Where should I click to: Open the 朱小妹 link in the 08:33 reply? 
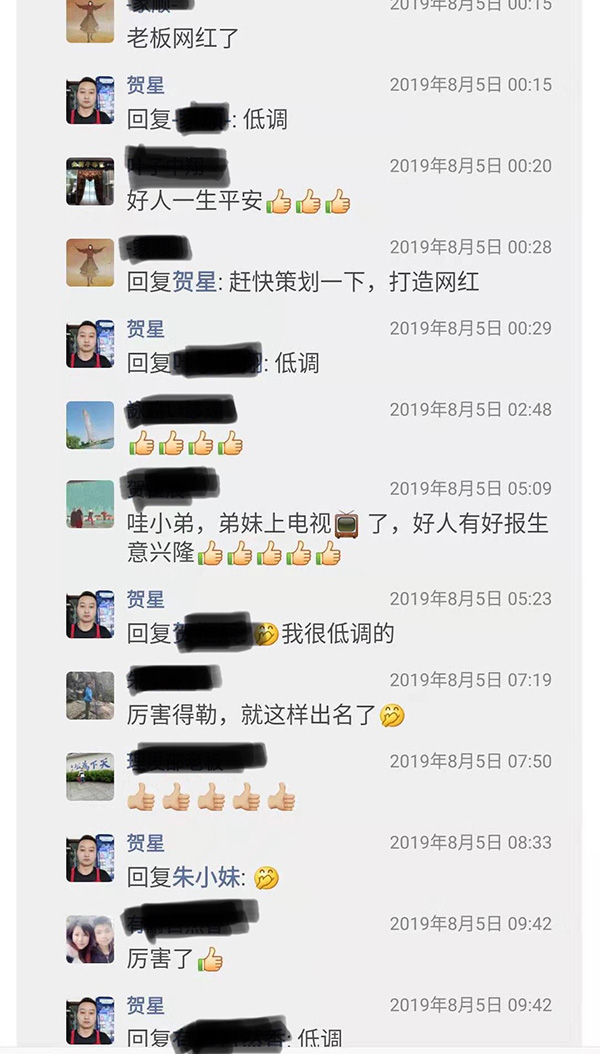(x=208, y=878)
